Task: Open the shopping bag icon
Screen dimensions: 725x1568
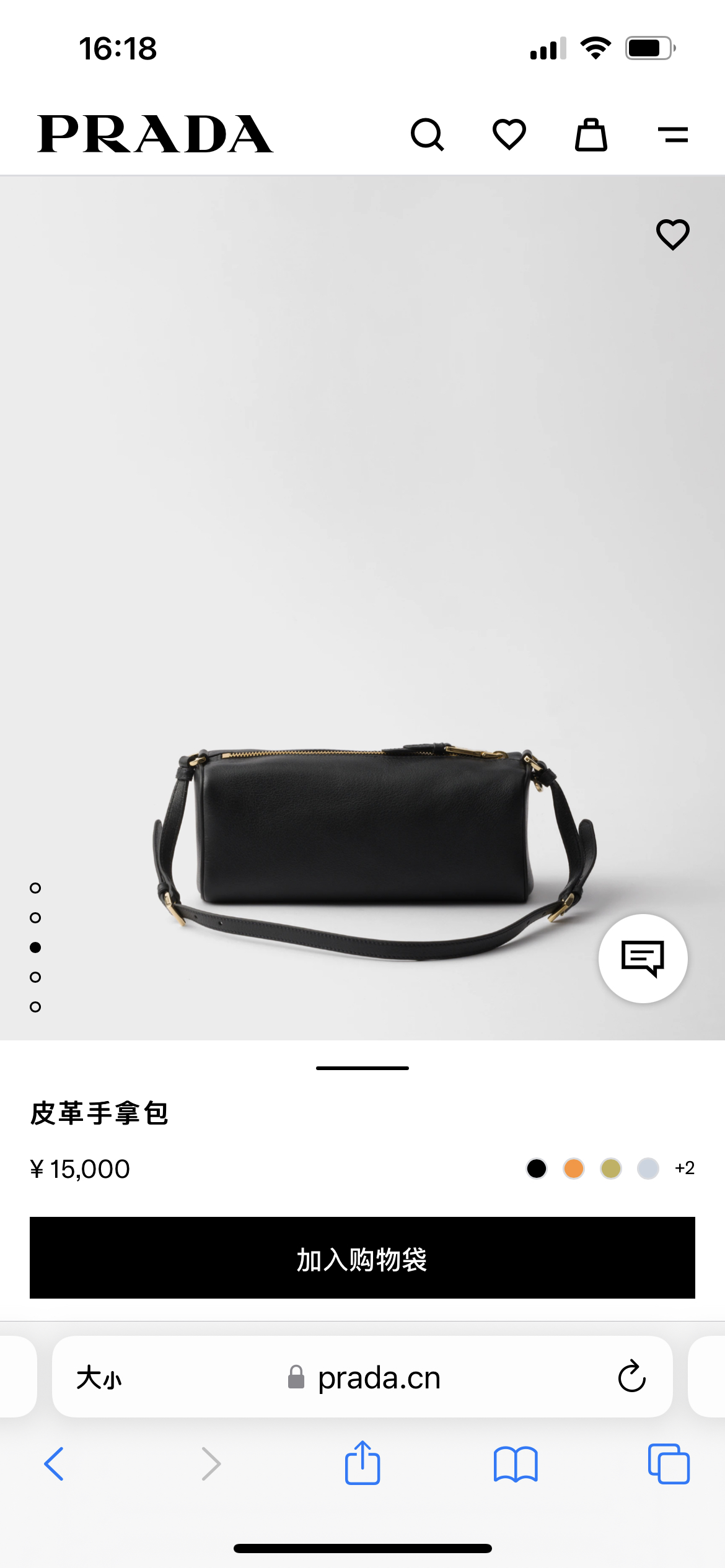Action: pos(591,134)
